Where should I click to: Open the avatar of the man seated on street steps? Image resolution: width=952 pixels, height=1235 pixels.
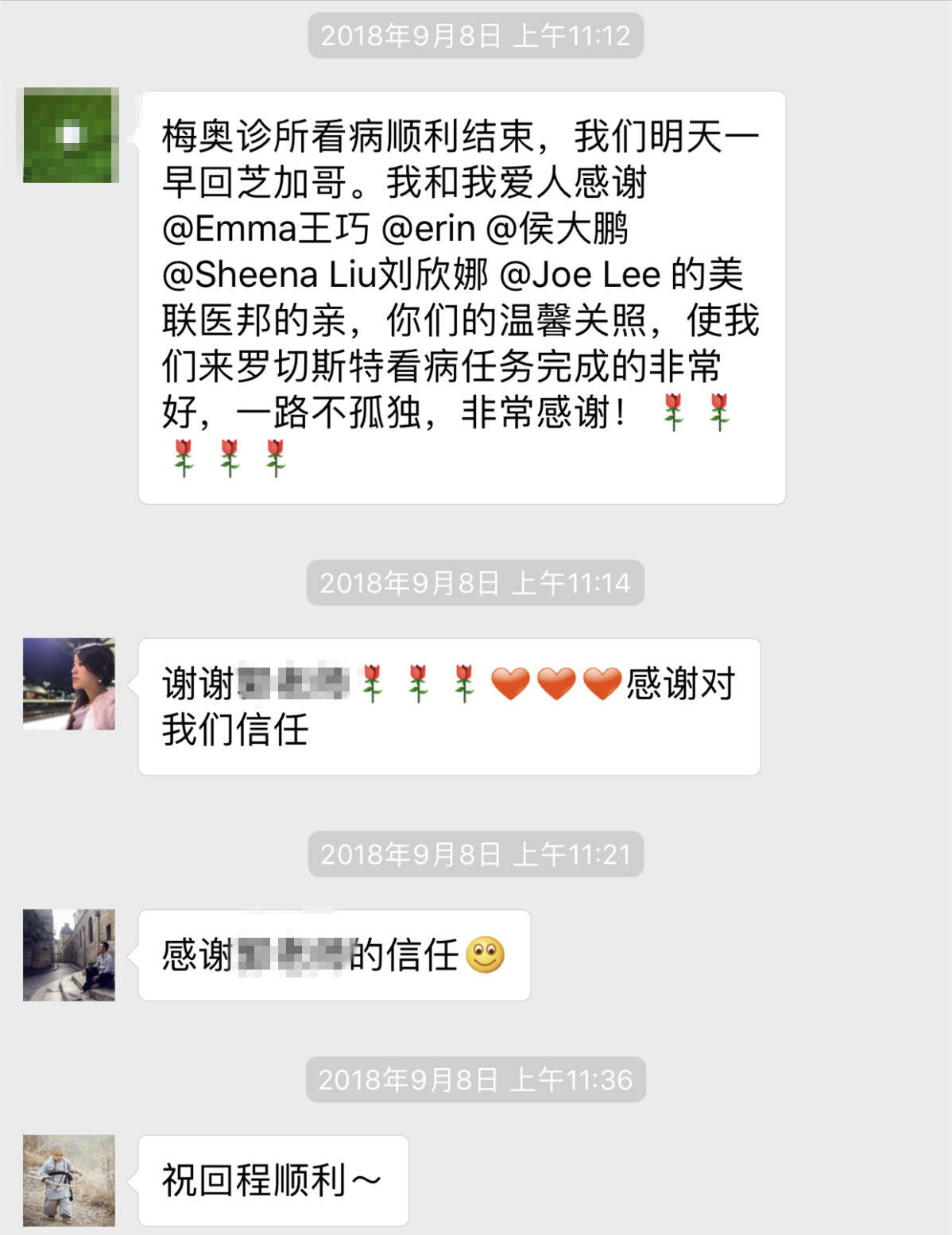tap(69, 954)
